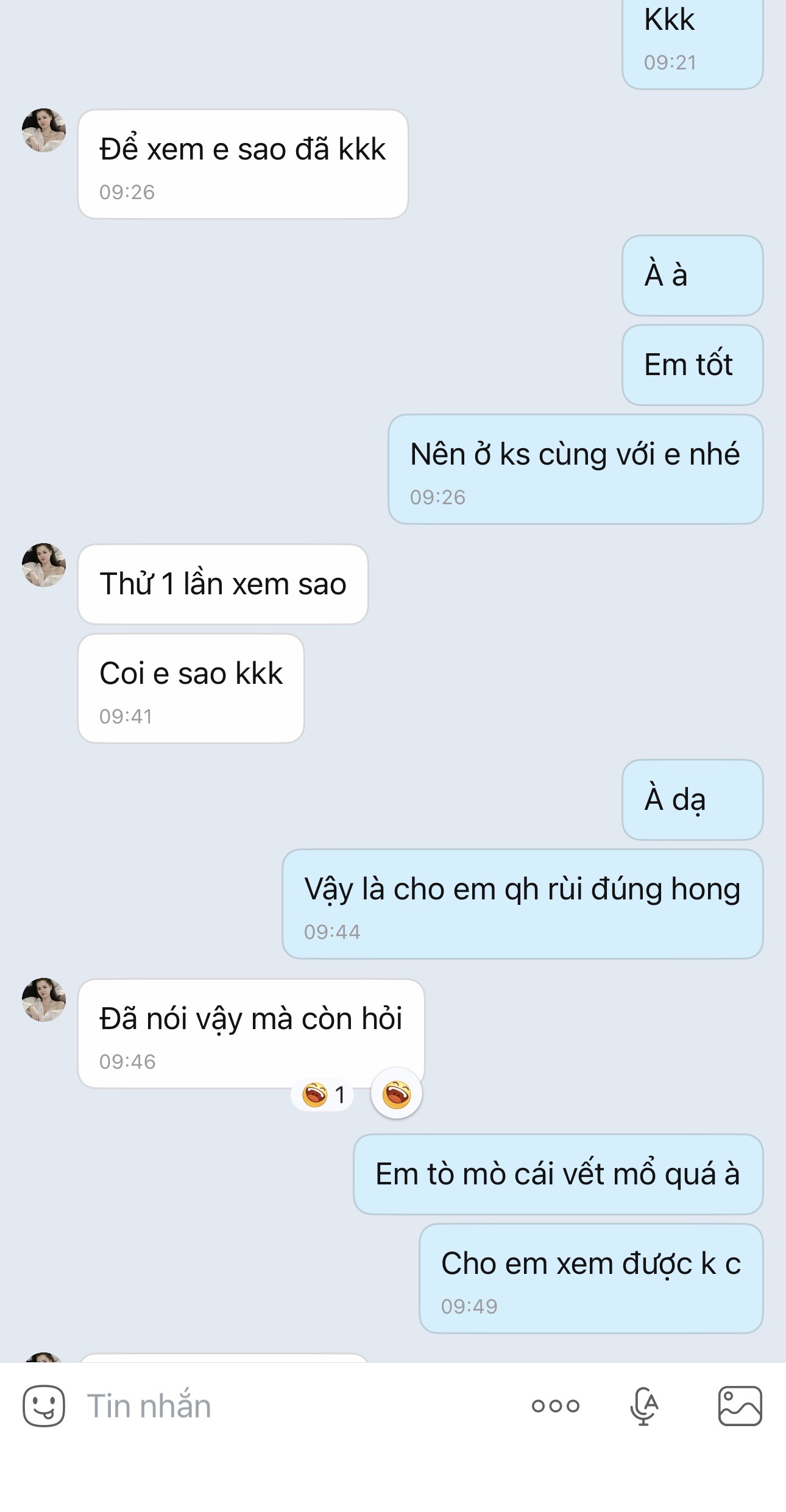786x1512 pixels.
Task: Open the three-dot more options menu
Action: [555, 1405]
